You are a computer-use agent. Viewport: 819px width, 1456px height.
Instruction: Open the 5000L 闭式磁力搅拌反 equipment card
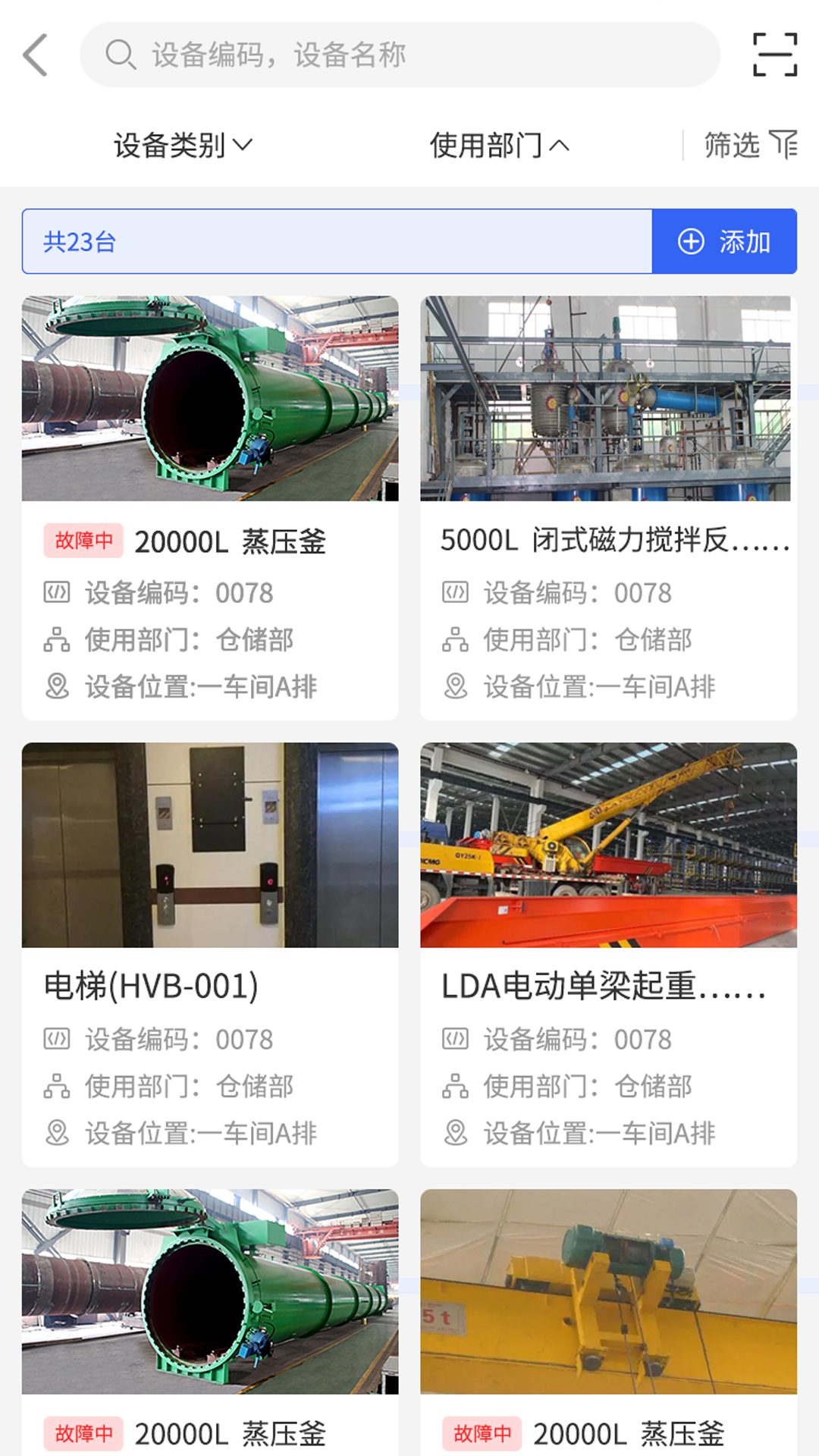[x=608, y=508]
